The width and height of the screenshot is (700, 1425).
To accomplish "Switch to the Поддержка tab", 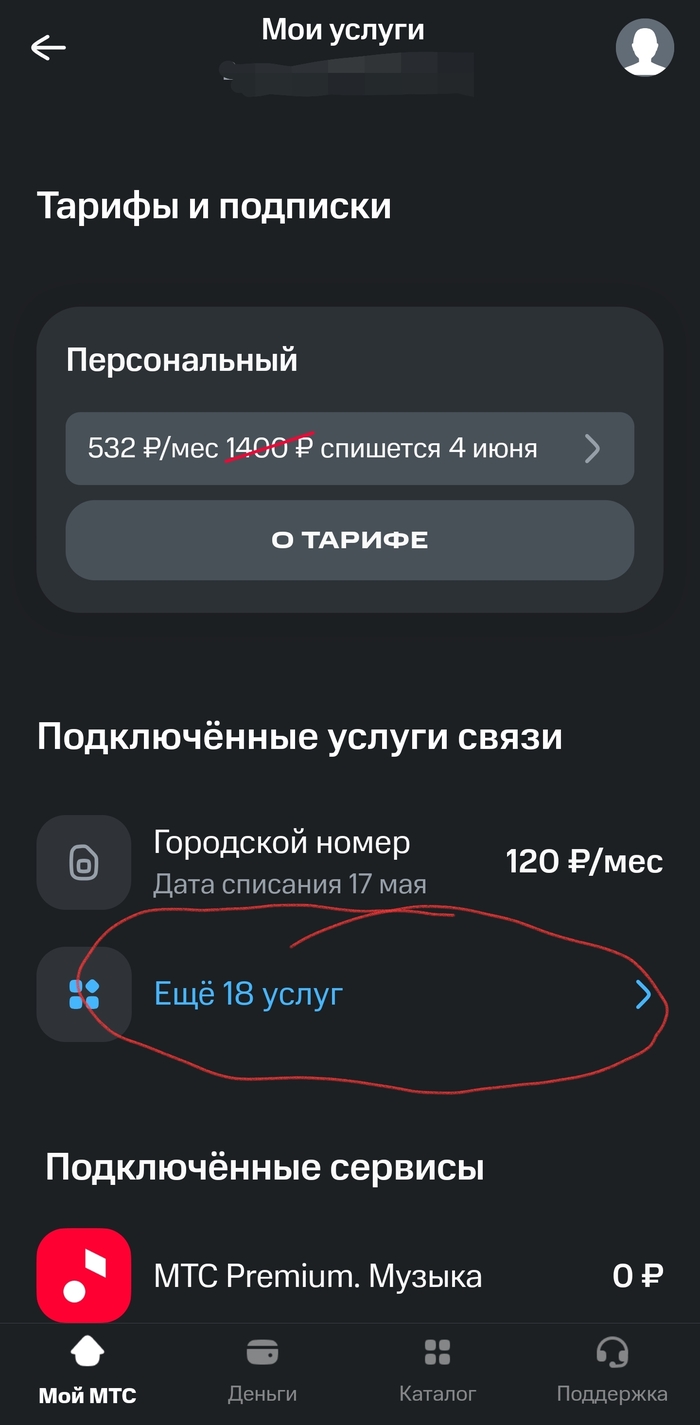I will point(612,1373).
